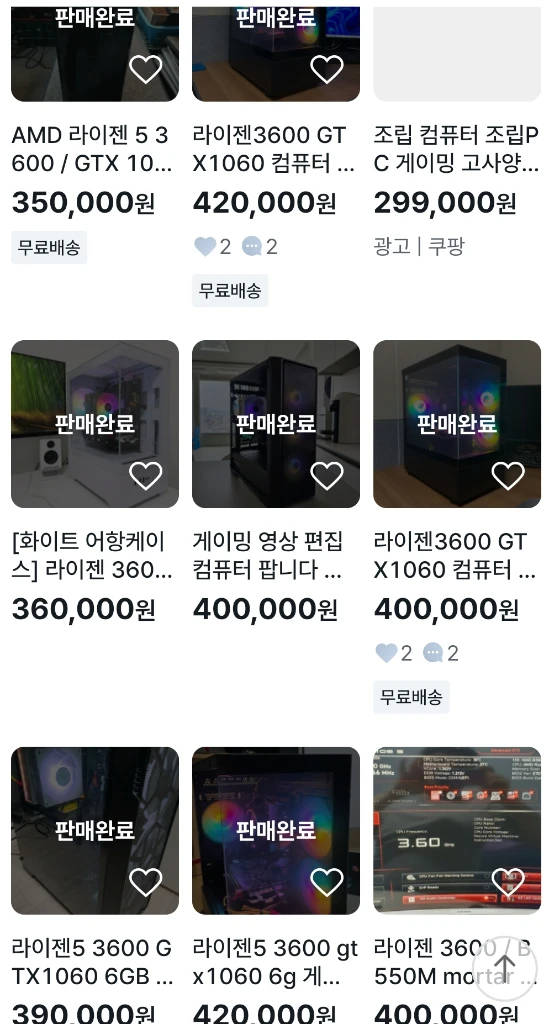
Task: Open the 400,000원 라이젠3600 GTX1060 컴퓨터 listing
Action: (455, 555)
